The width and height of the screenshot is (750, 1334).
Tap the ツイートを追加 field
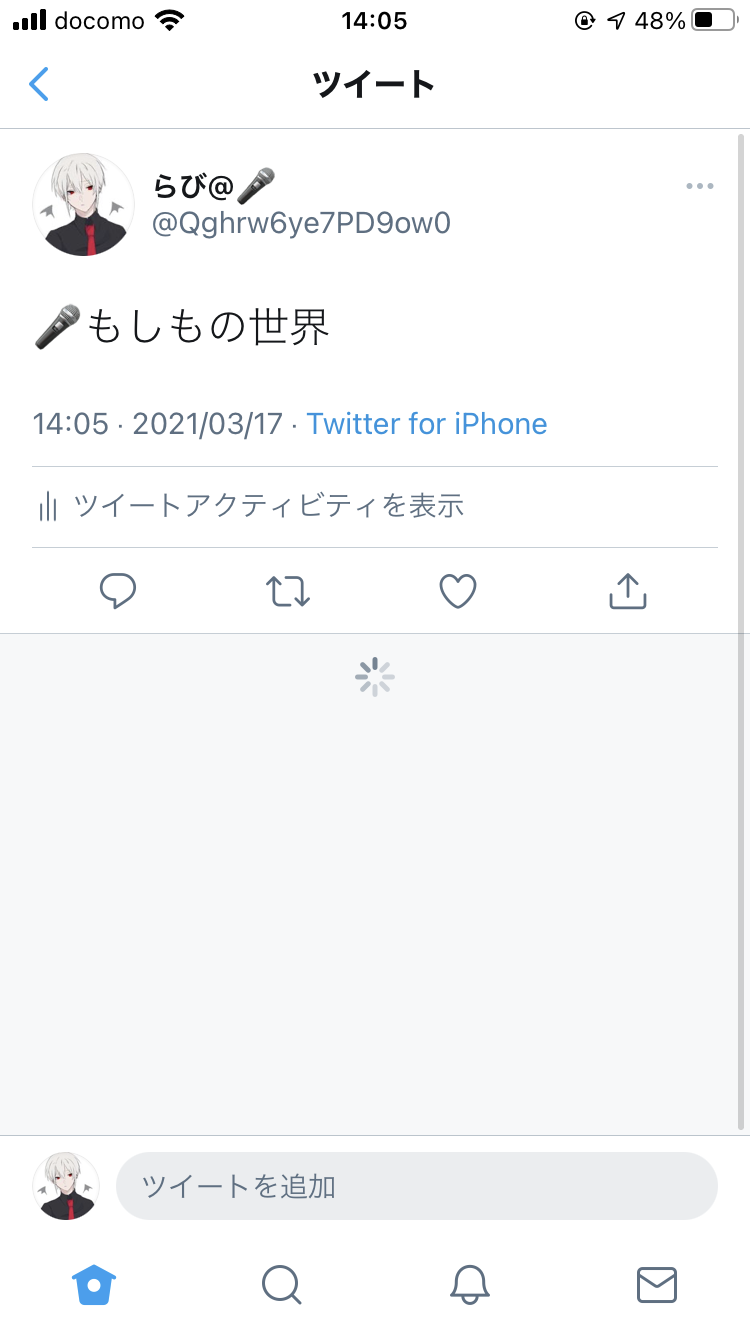(416, 1187)
